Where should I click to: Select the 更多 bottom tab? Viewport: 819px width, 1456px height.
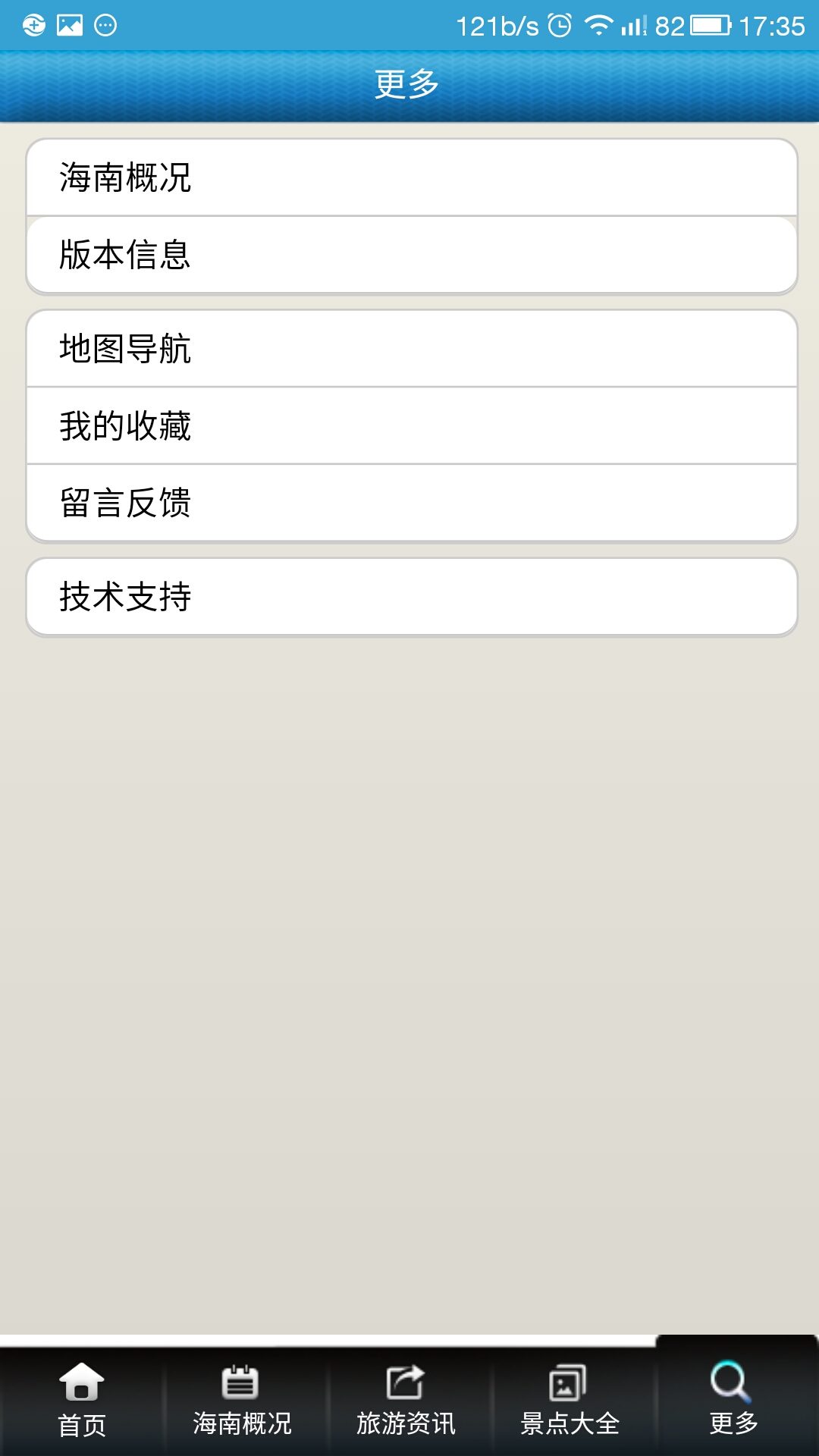pos(733,1400)
